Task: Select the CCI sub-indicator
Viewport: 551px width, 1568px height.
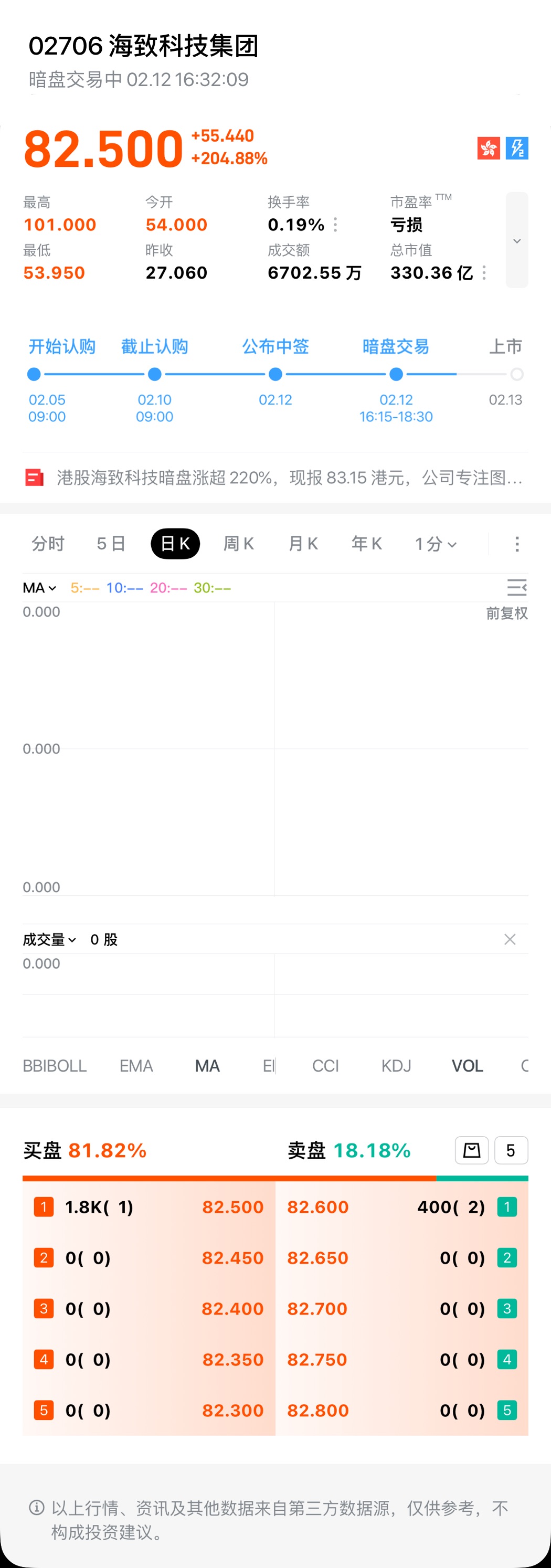Action: [x=325, y=1066]
